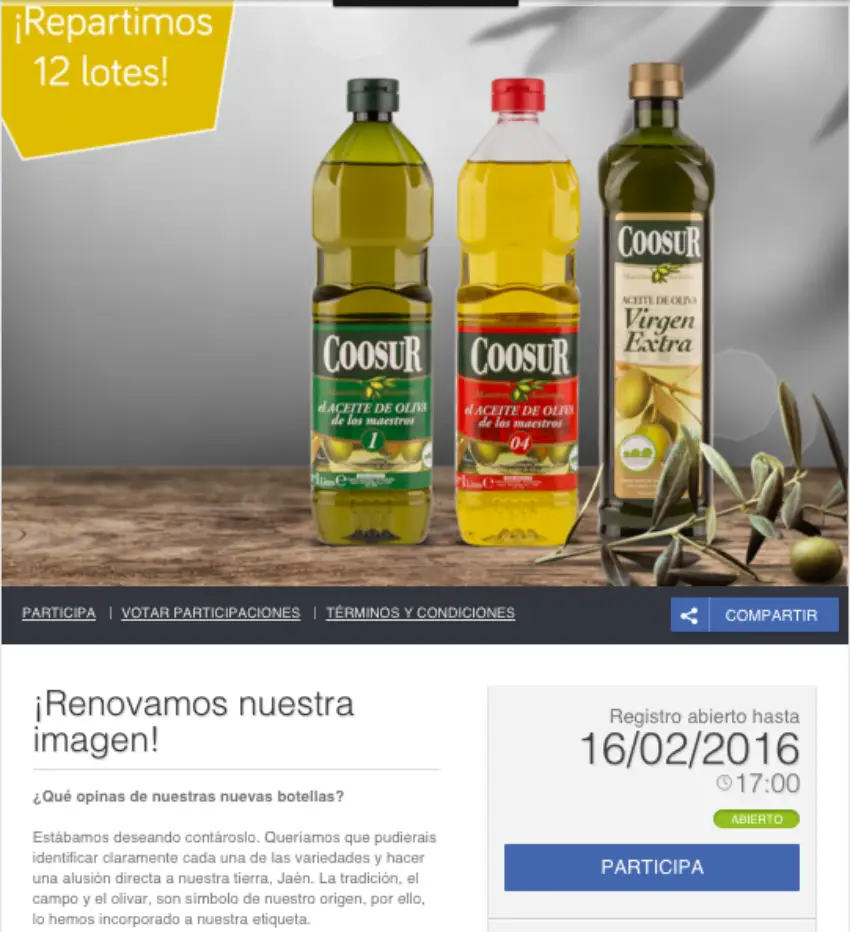The width and height of the screenshot is (850, 932).
Task: Share the contest via COMPARTIR
Action: (754, 615)
